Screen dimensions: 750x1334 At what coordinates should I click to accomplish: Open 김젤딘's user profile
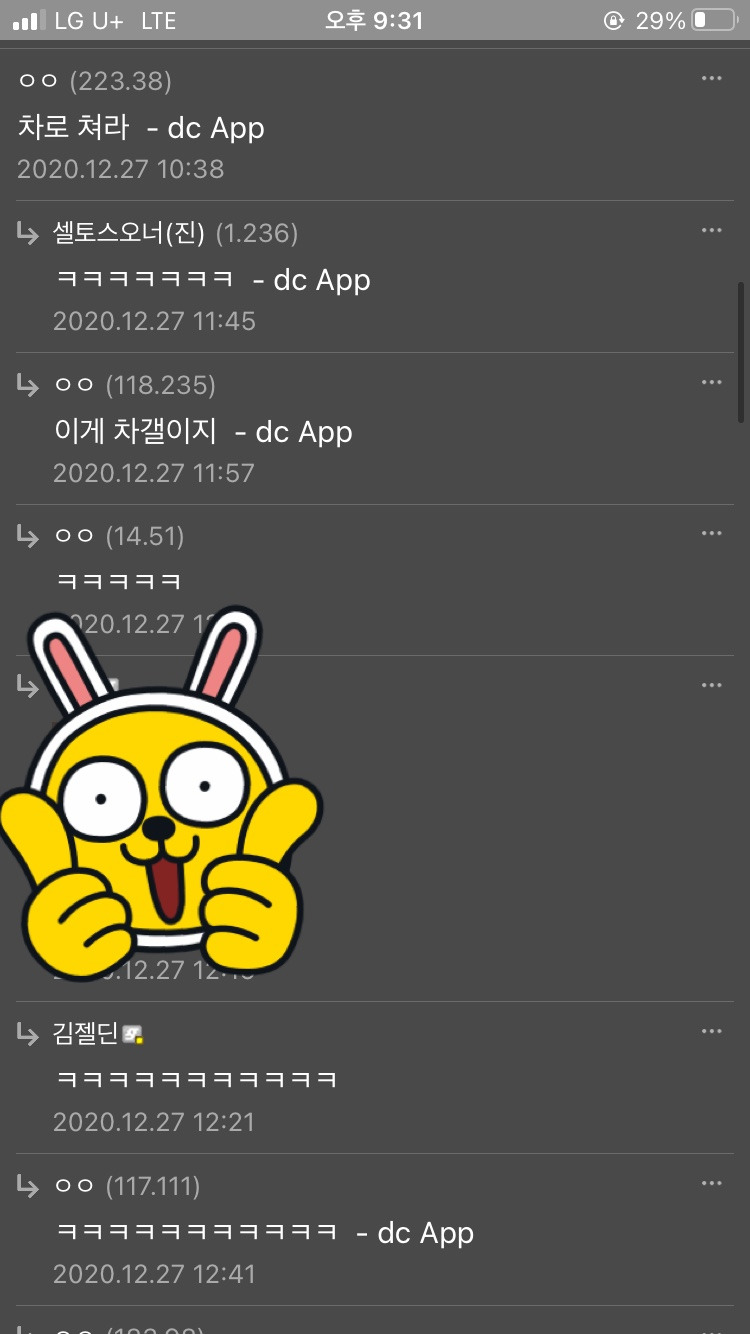coord(86,1034)
